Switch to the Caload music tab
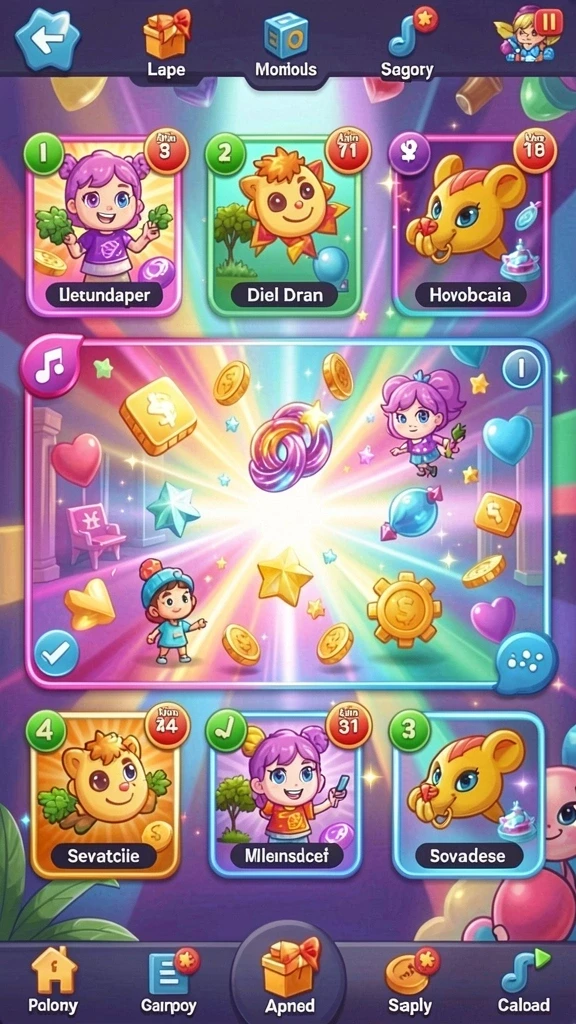The height and width of the screenshot is (1024, 576). 524,981
